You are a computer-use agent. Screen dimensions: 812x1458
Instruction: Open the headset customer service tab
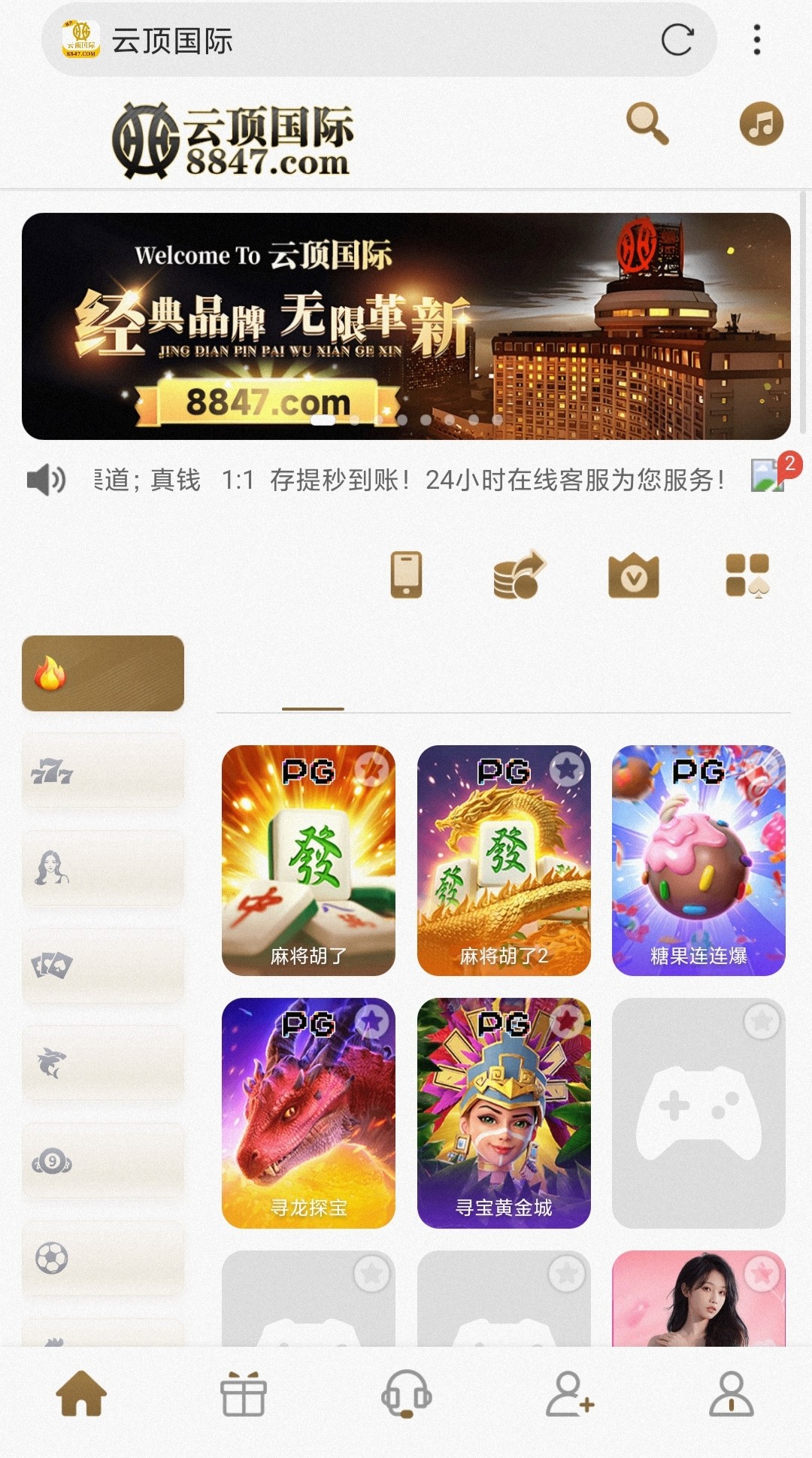pos(406,1394)
